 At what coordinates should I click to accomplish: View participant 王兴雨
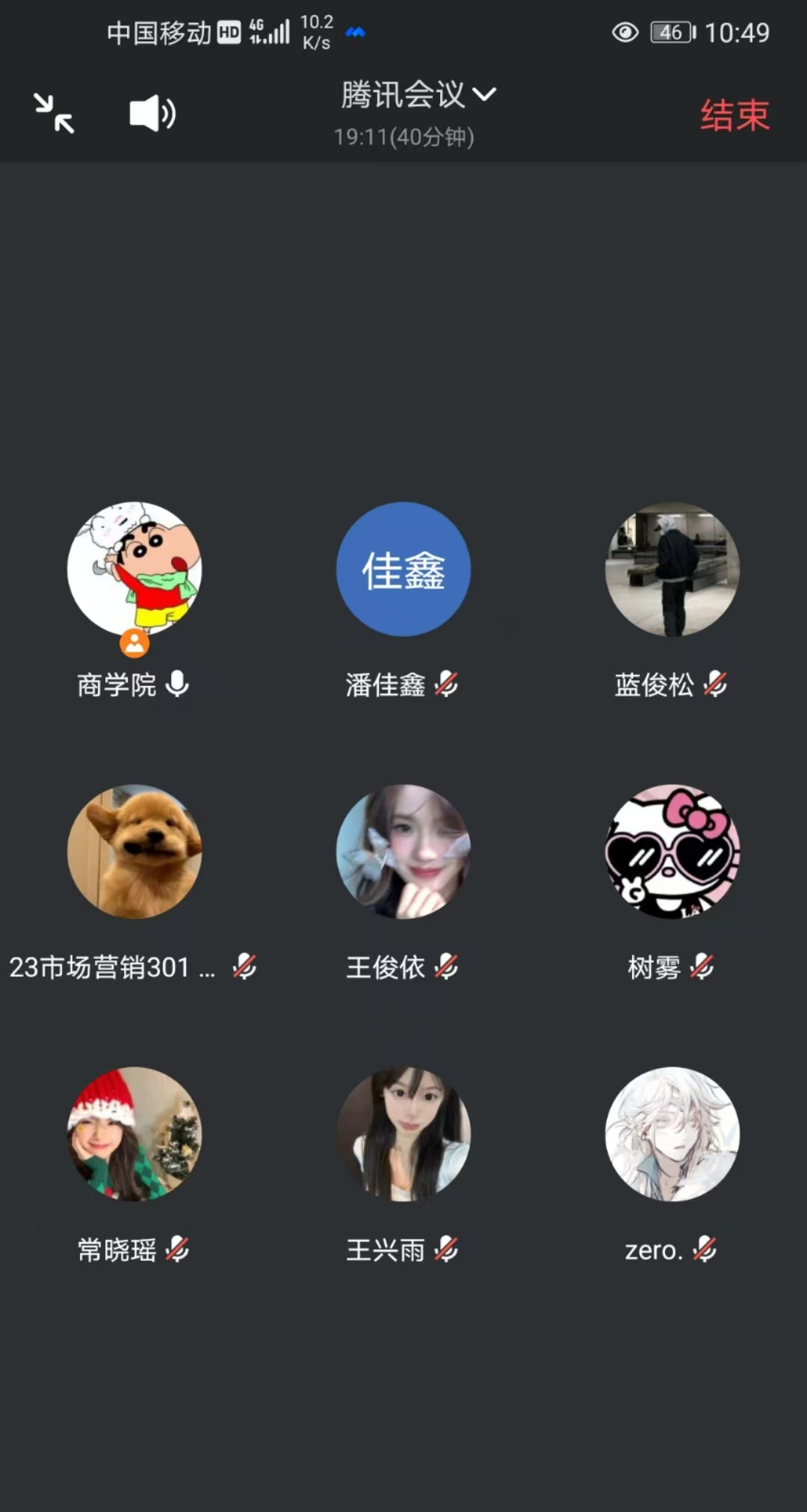pos(403,1134)
